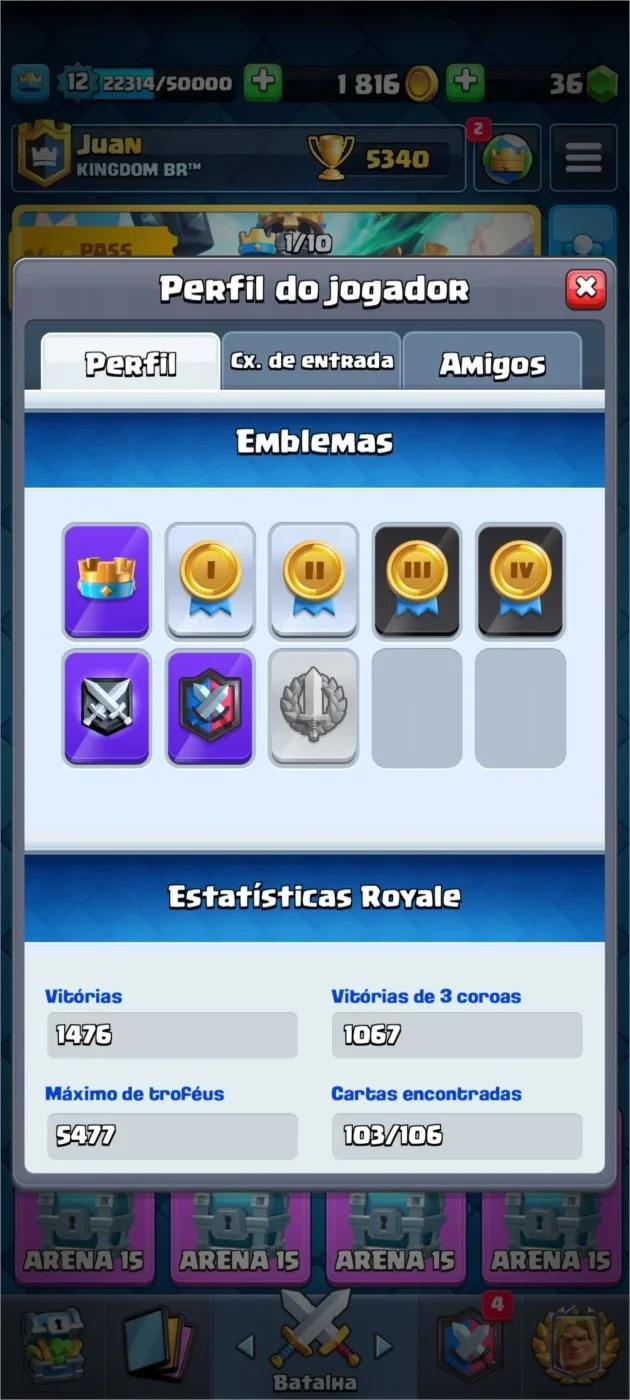Add more gold with the plus button
This screenshot has height=1400, width=630.
[x=465, y=83]
